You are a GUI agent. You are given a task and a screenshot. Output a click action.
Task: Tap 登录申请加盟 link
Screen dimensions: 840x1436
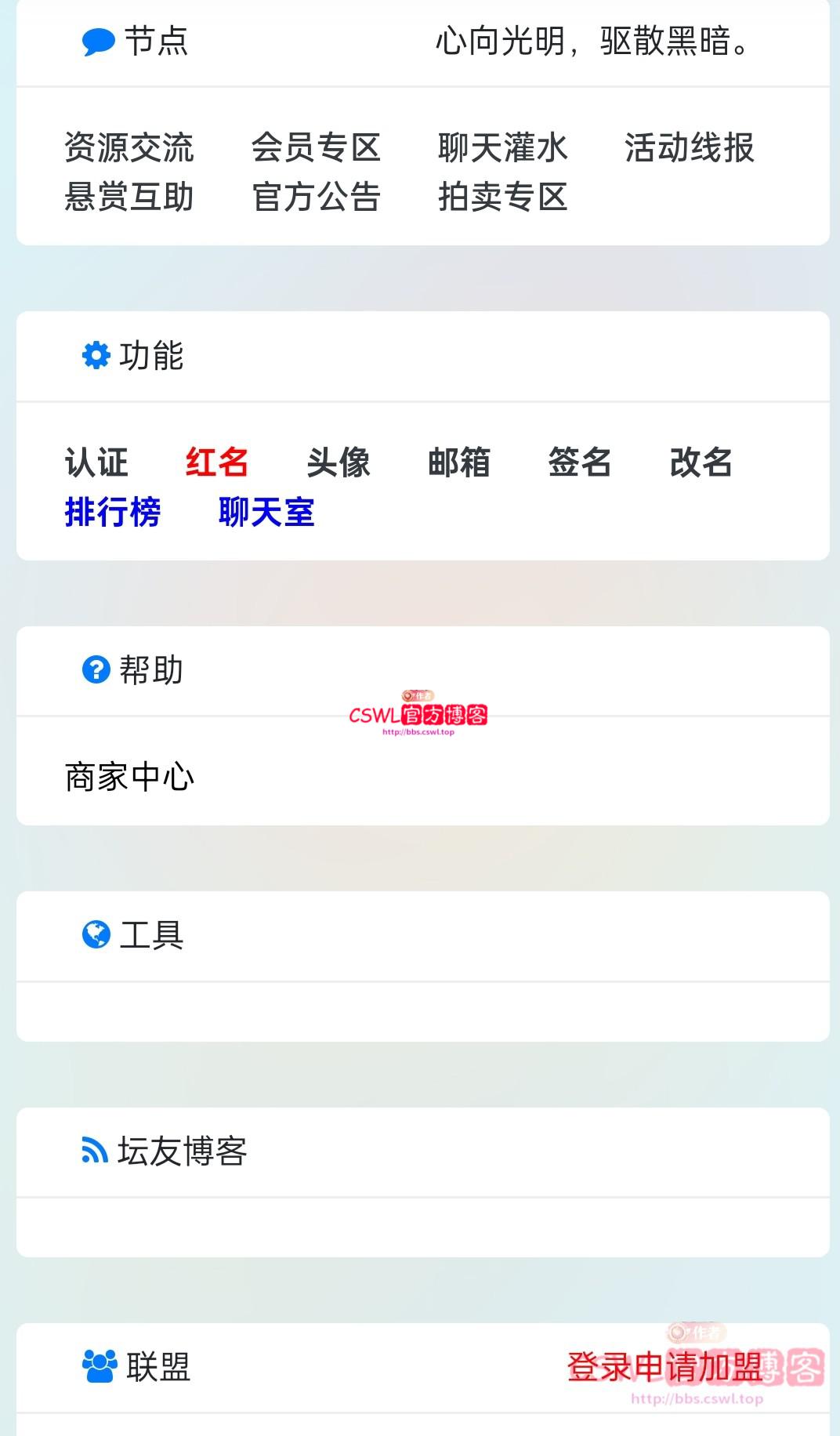click(664, 1367)
